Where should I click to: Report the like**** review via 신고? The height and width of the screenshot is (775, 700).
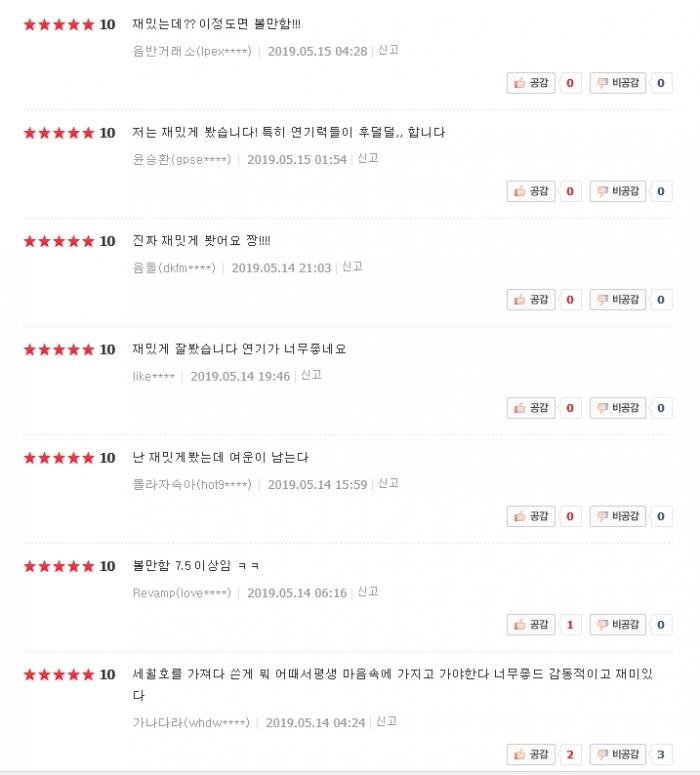[311, 375]
